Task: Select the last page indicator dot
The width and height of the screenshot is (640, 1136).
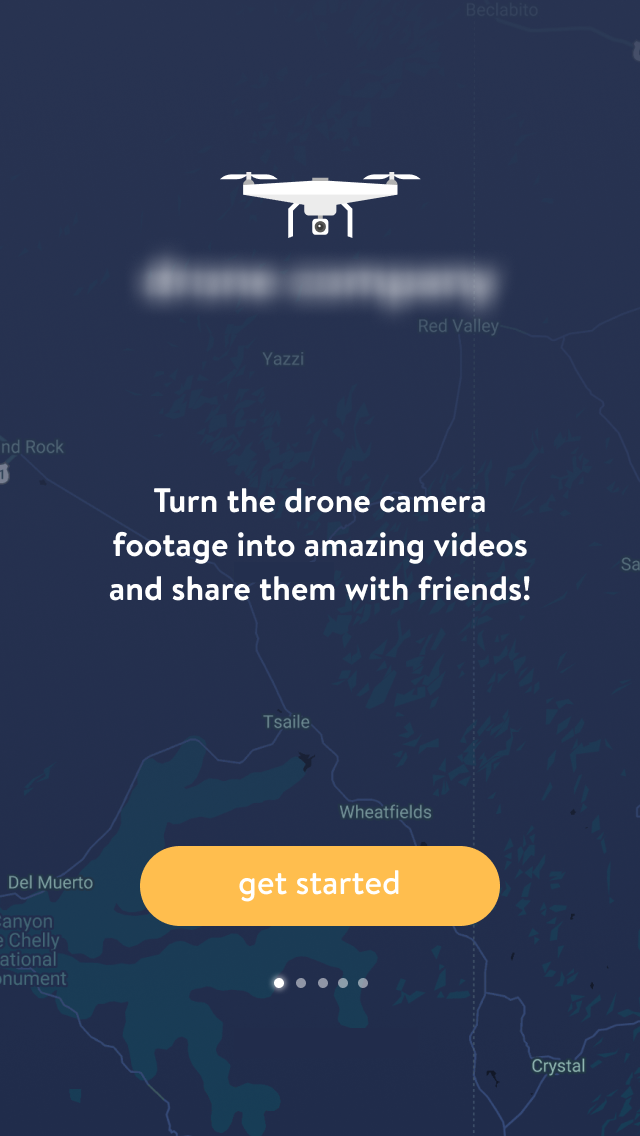Action: point(363,983)
